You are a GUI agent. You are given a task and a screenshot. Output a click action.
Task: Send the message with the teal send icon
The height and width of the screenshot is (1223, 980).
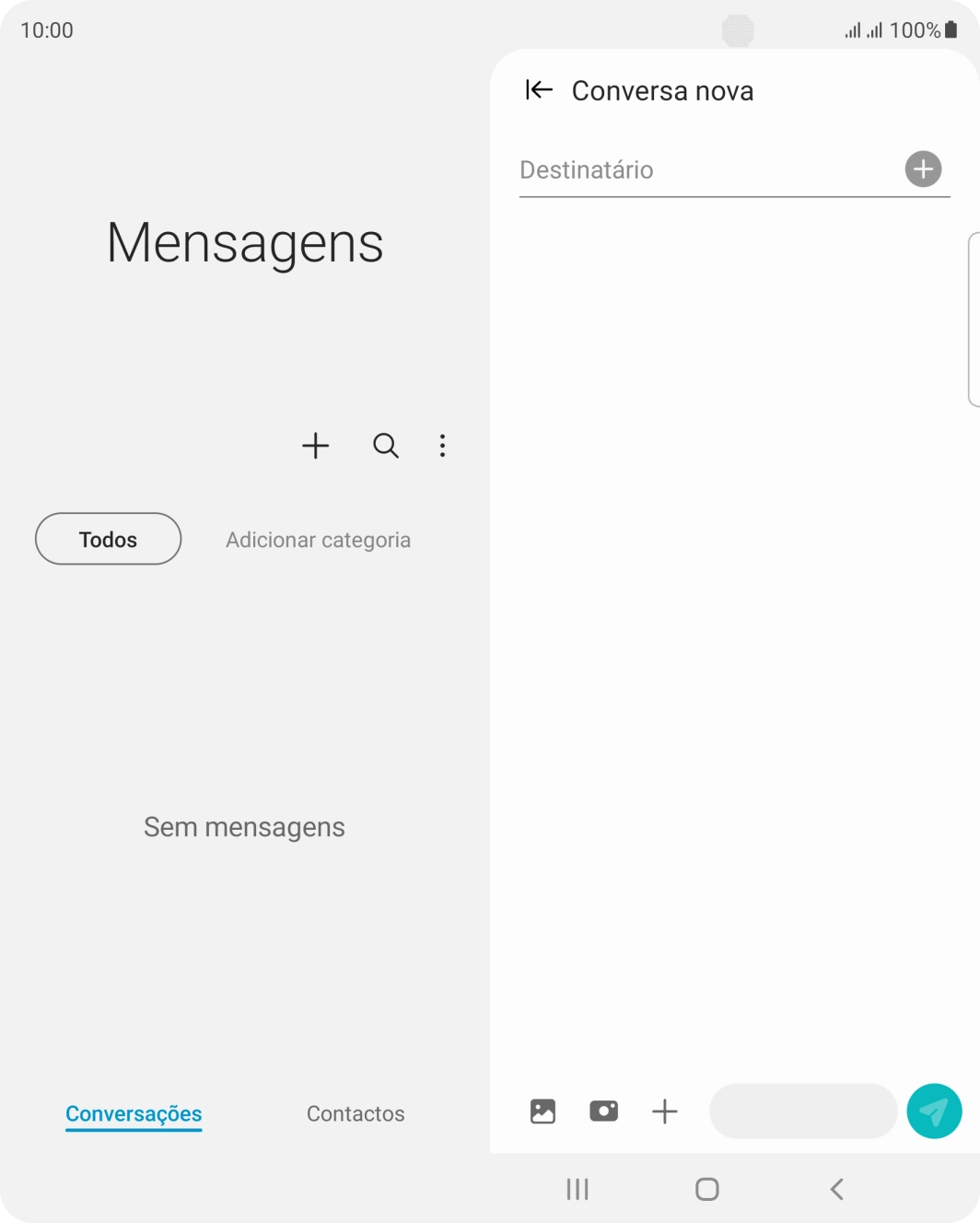(932, 1111)
